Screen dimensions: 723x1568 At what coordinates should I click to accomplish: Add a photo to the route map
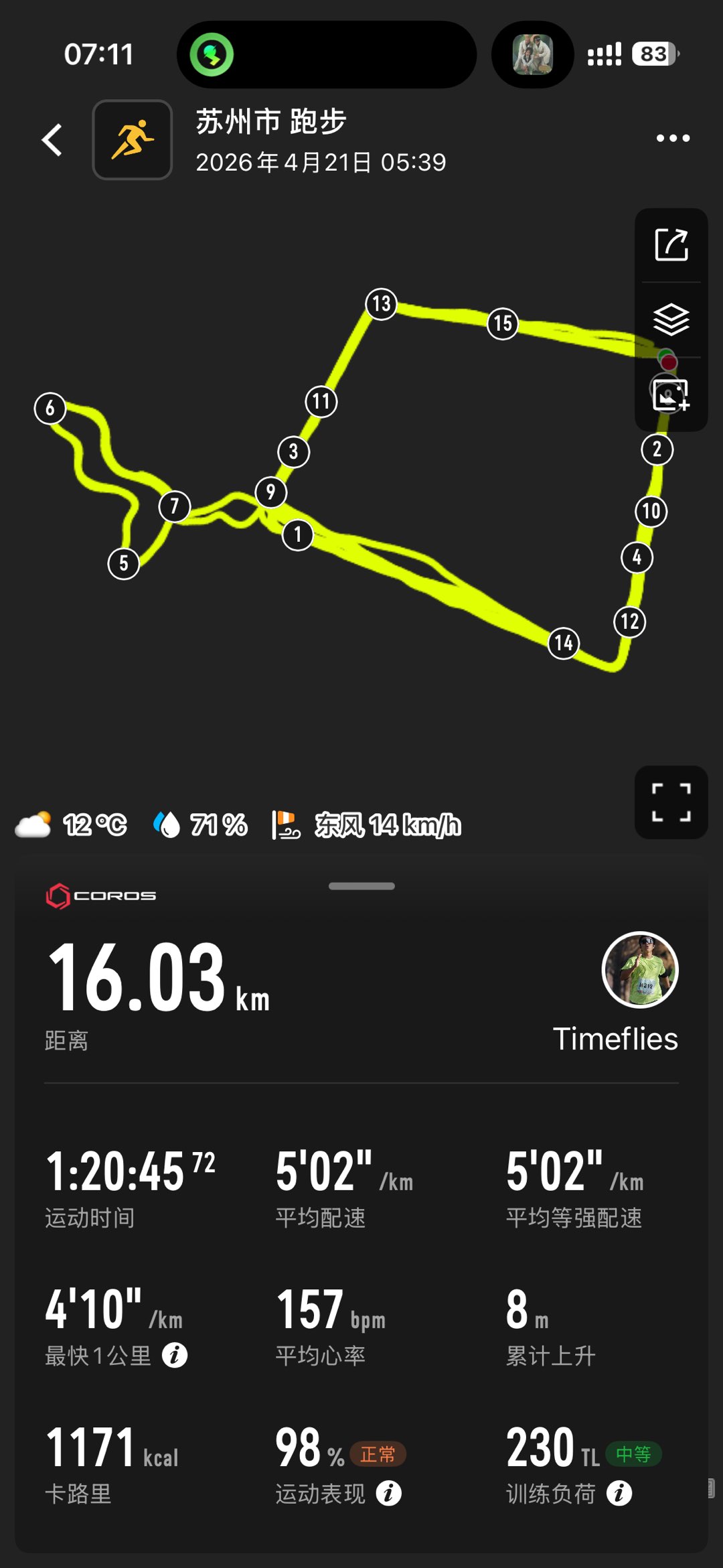click(x=671, y=395)
